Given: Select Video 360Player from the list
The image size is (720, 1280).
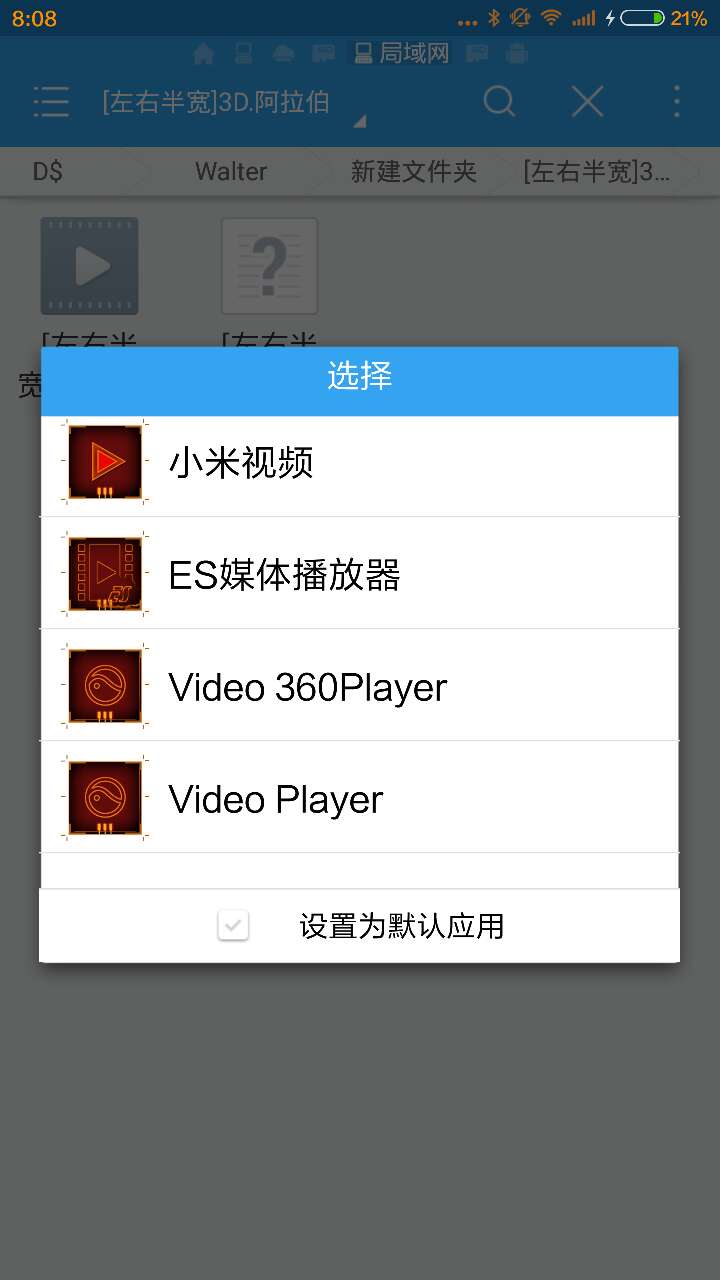Looking at the screenshot, I should coord(358,687).
